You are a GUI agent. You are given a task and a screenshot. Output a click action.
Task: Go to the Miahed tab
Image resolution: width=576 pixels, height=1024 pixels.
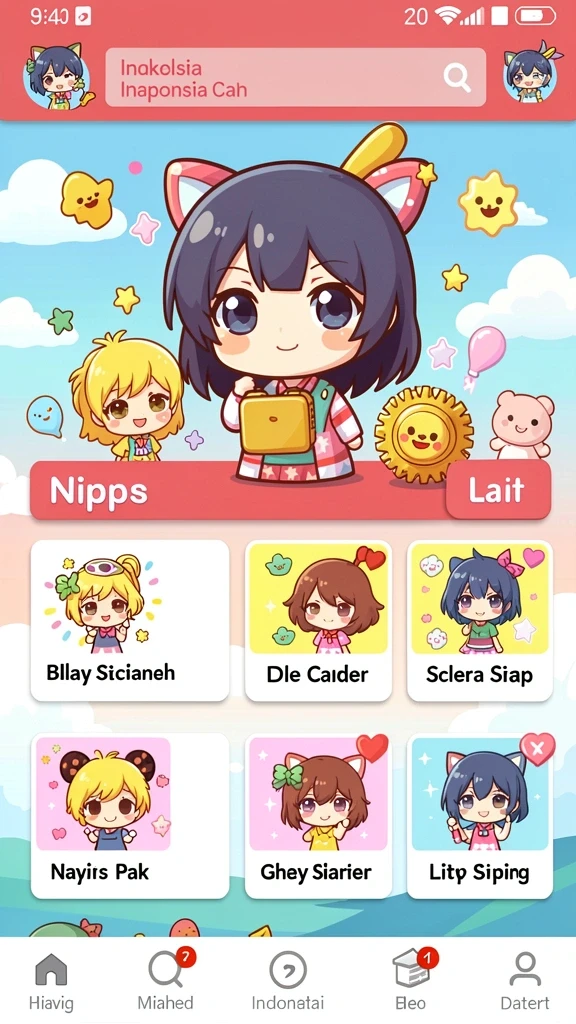pyautogui.click(x=165, y=982)
